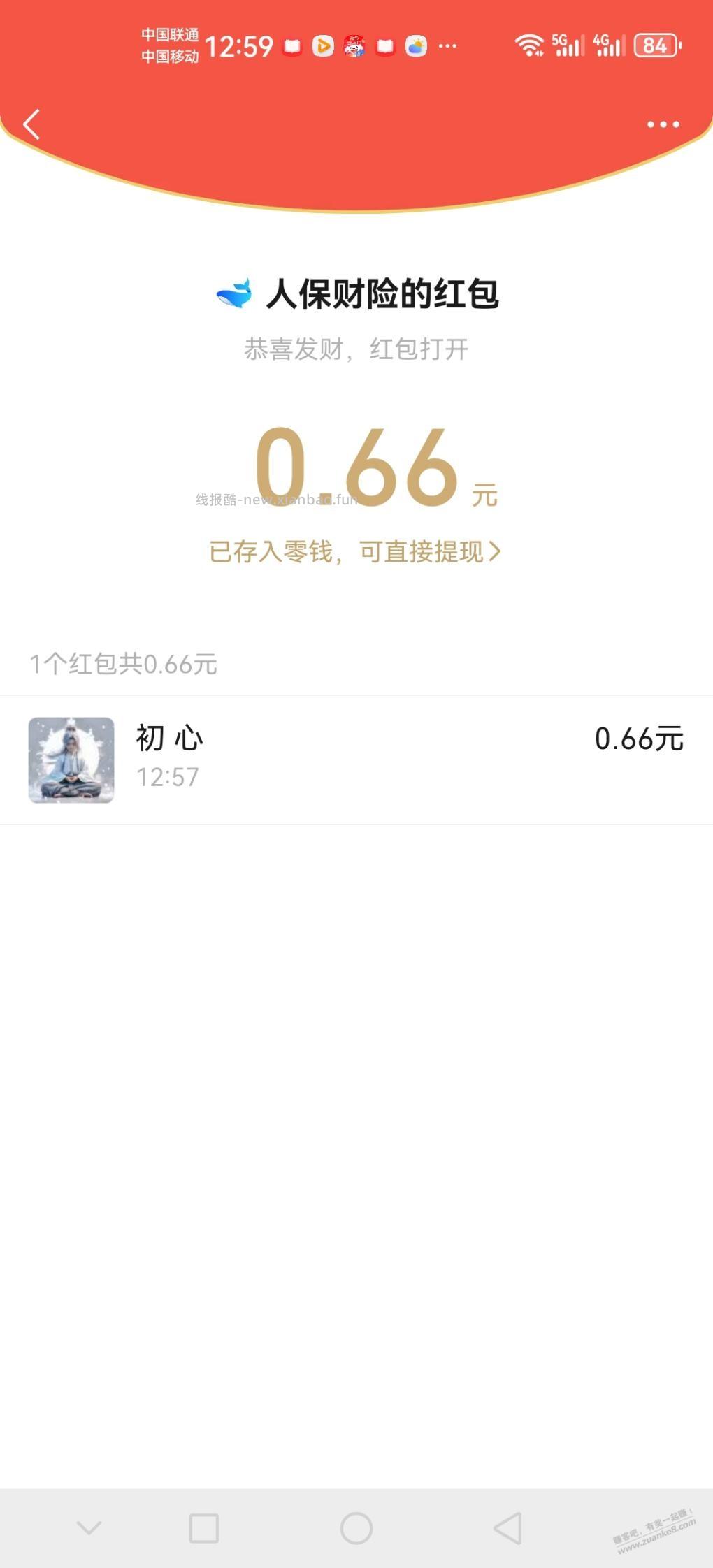
Task: Go back using the top-left arrow
Action: (31, 124)
